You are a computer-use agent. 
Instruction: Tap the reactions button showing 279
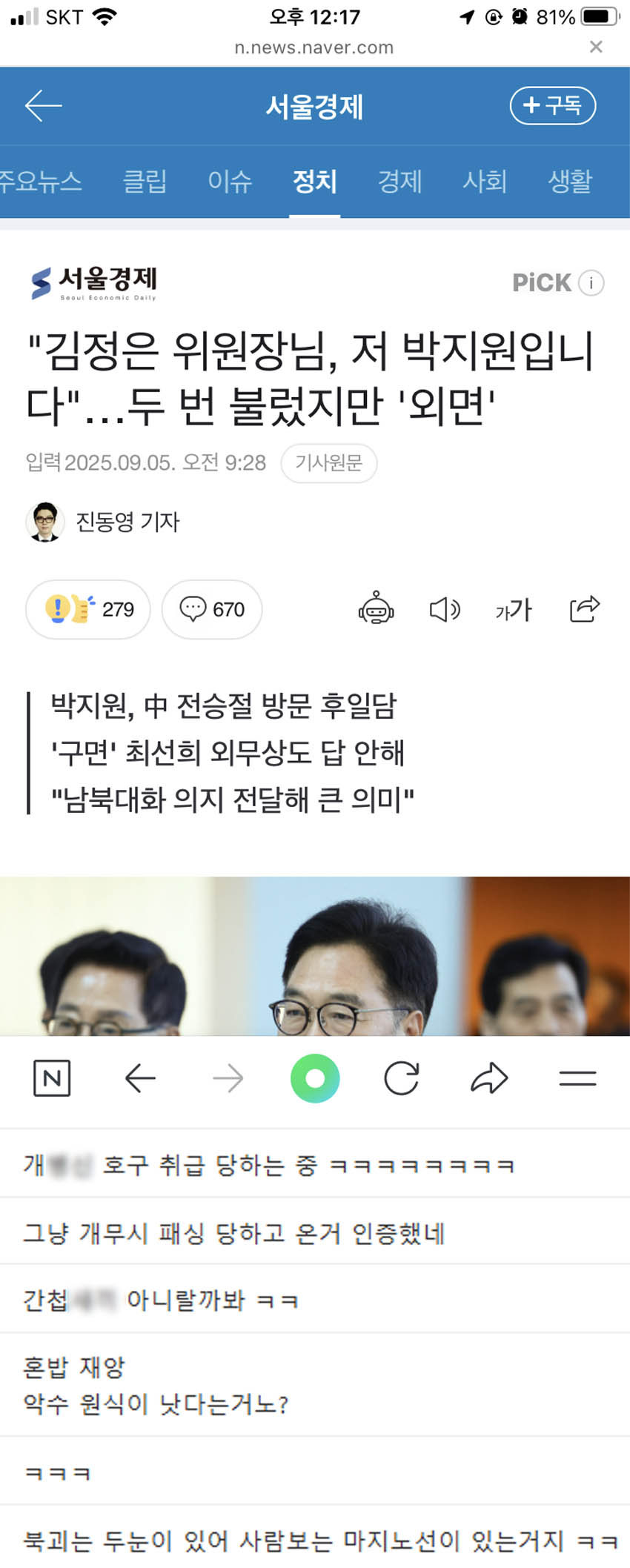point(88,609)
